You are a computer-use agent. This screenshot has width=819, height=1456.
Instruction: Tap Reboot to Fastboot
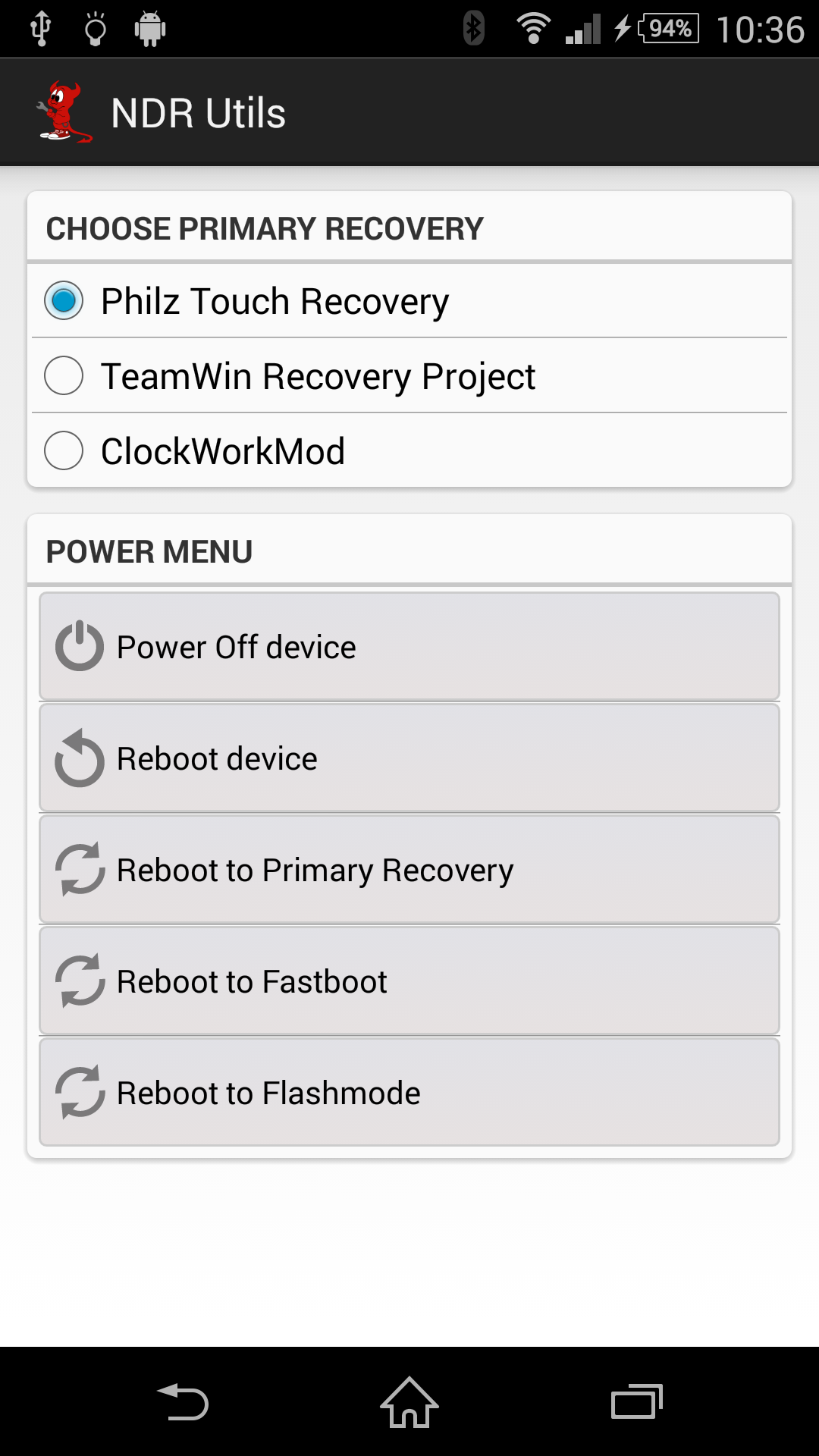pos(409,981)
